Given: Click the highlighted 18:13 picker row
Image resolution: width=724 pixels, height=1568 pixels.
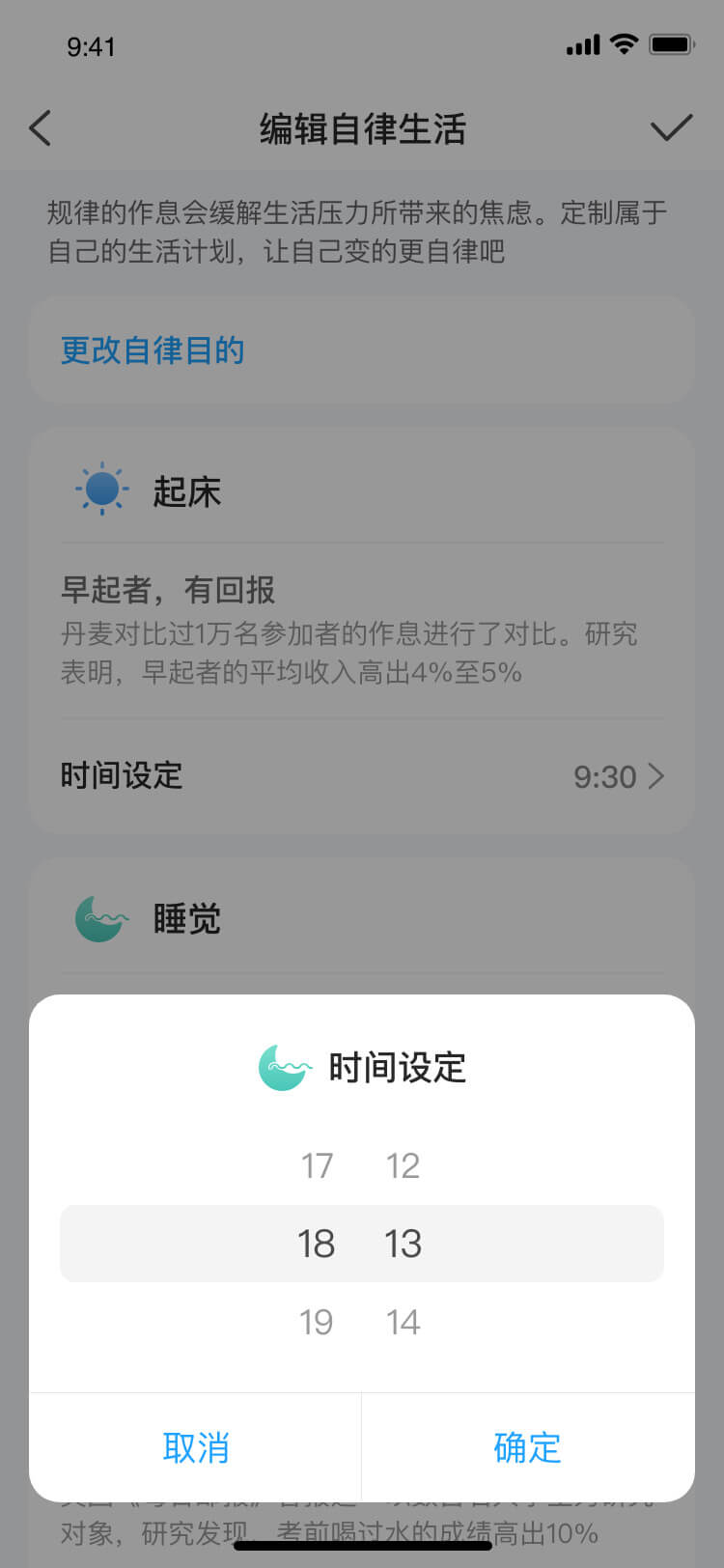Looking at the screenshot, I should pyautogui.click(x=362, y=1244).
